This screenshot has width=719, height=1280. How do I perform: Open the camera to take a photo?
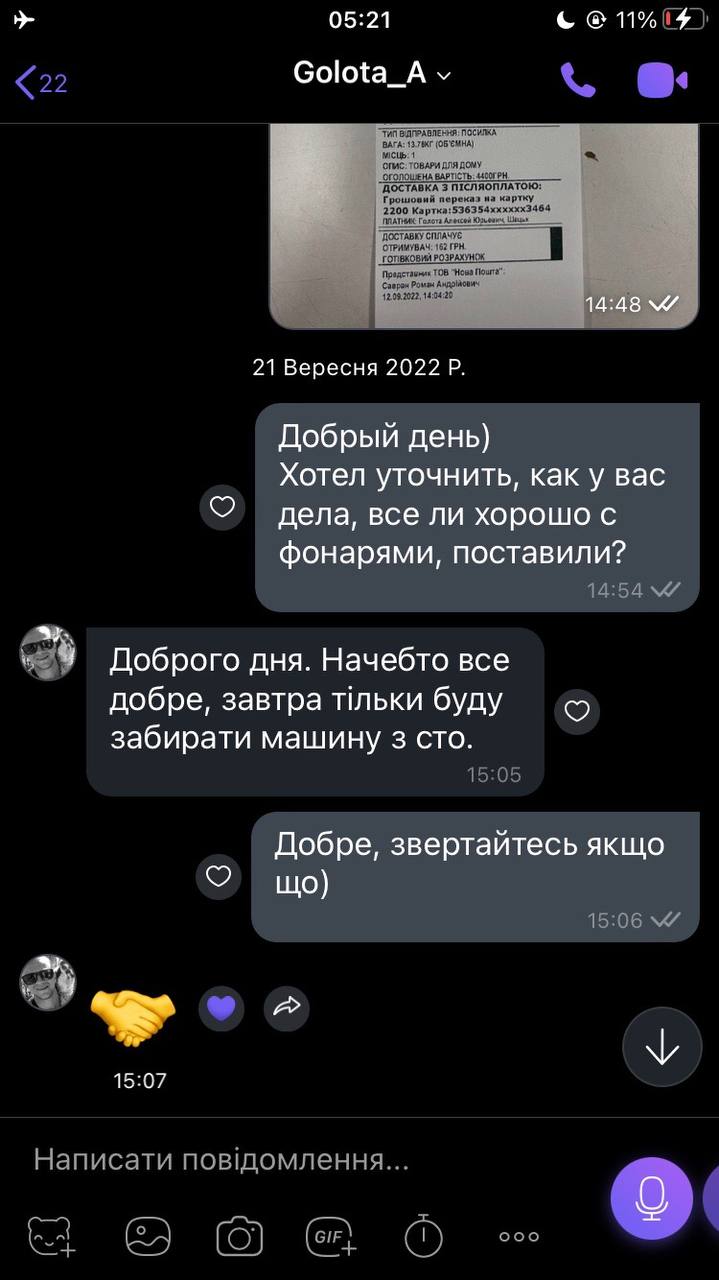[x=239, y=1237]
